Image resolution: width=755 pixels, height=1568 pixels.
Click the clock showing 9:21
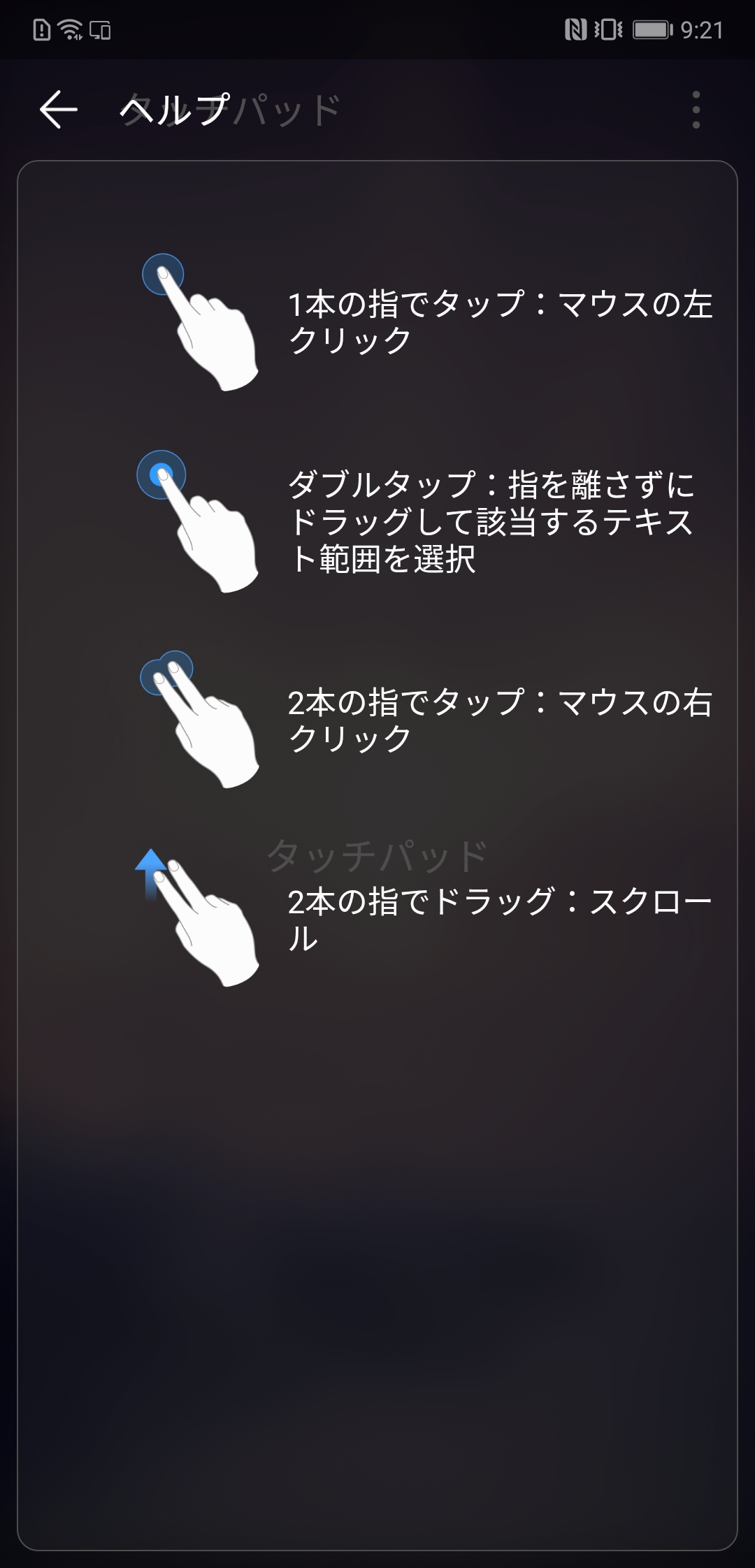pos(703,28)
